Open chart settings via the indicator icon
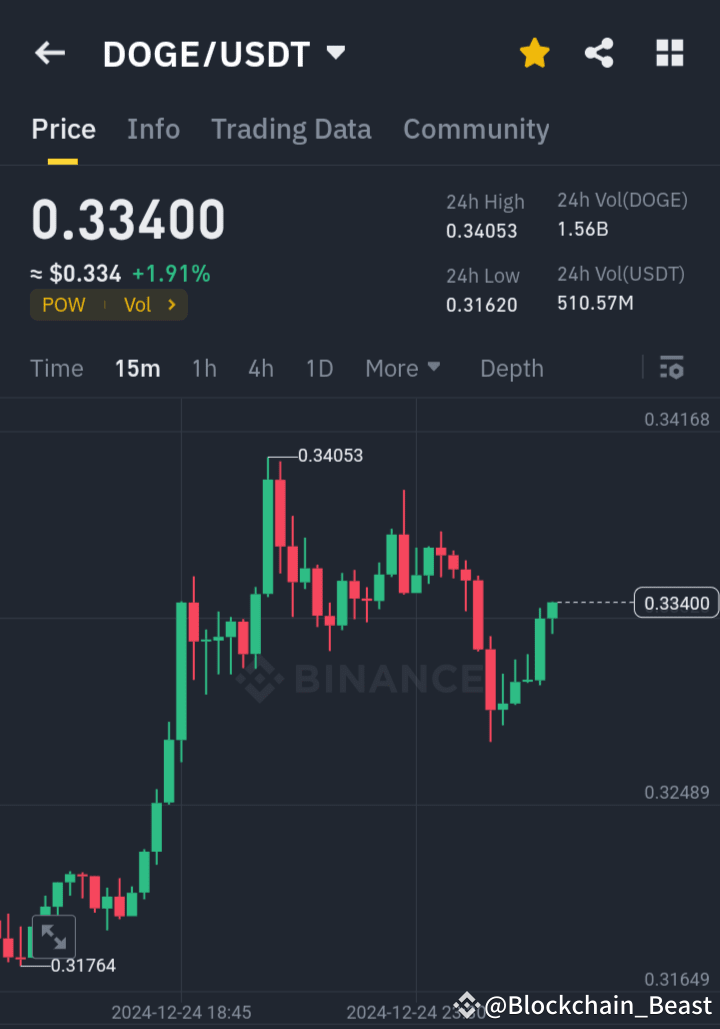 point(671,368)
